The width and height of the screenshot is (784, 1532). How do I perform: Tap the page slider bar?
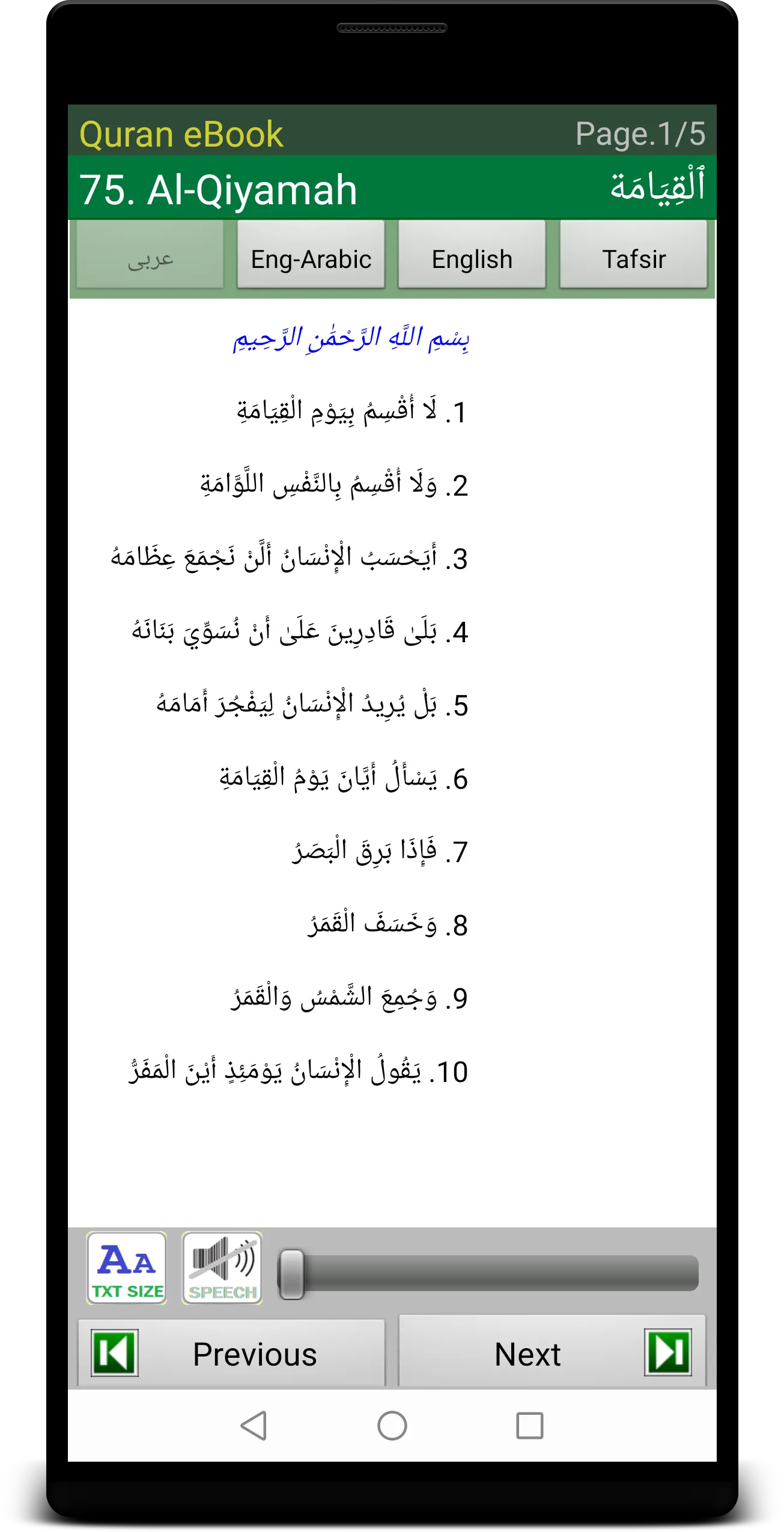[x=488, y=1272]
